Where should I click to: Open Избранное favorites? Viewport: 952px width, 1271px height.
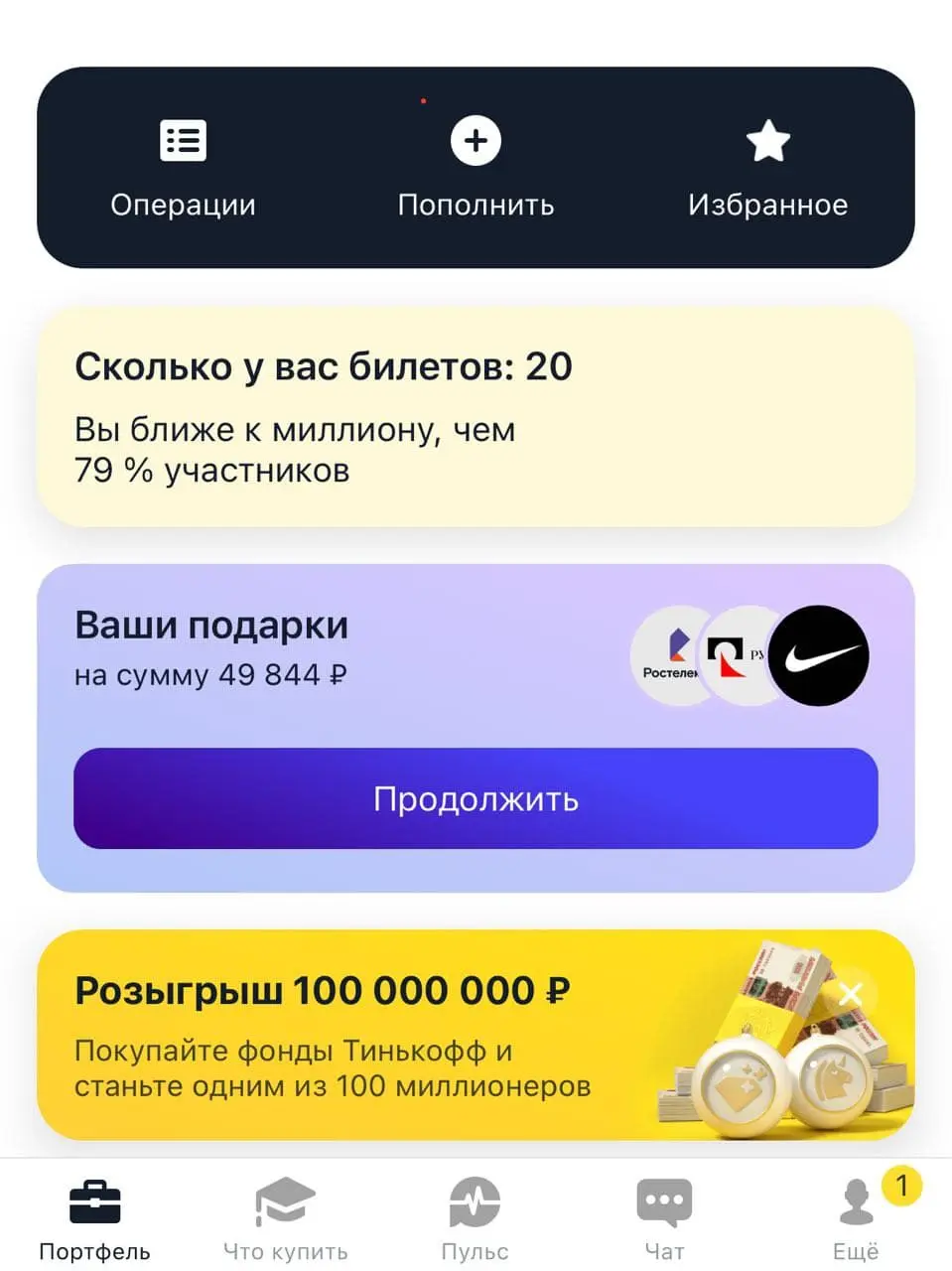pos(767,169)
